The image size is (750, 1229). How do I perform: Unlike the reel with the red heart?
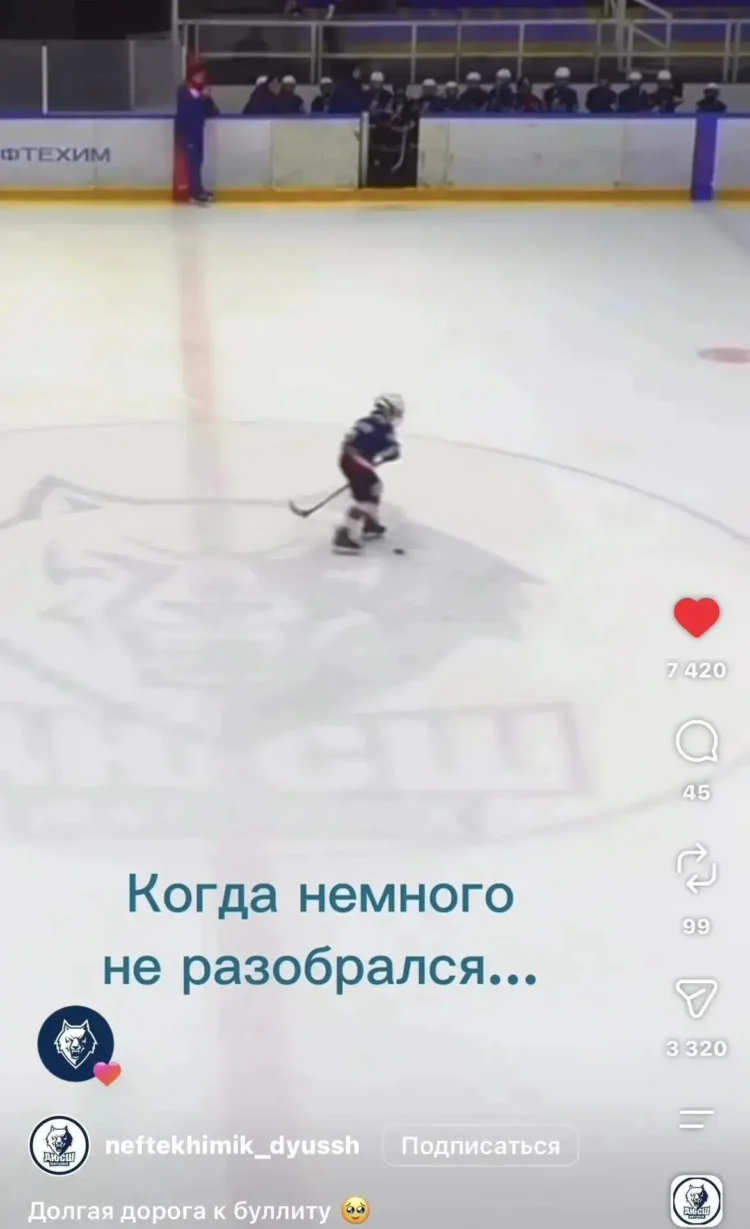[x=697, y=618]
